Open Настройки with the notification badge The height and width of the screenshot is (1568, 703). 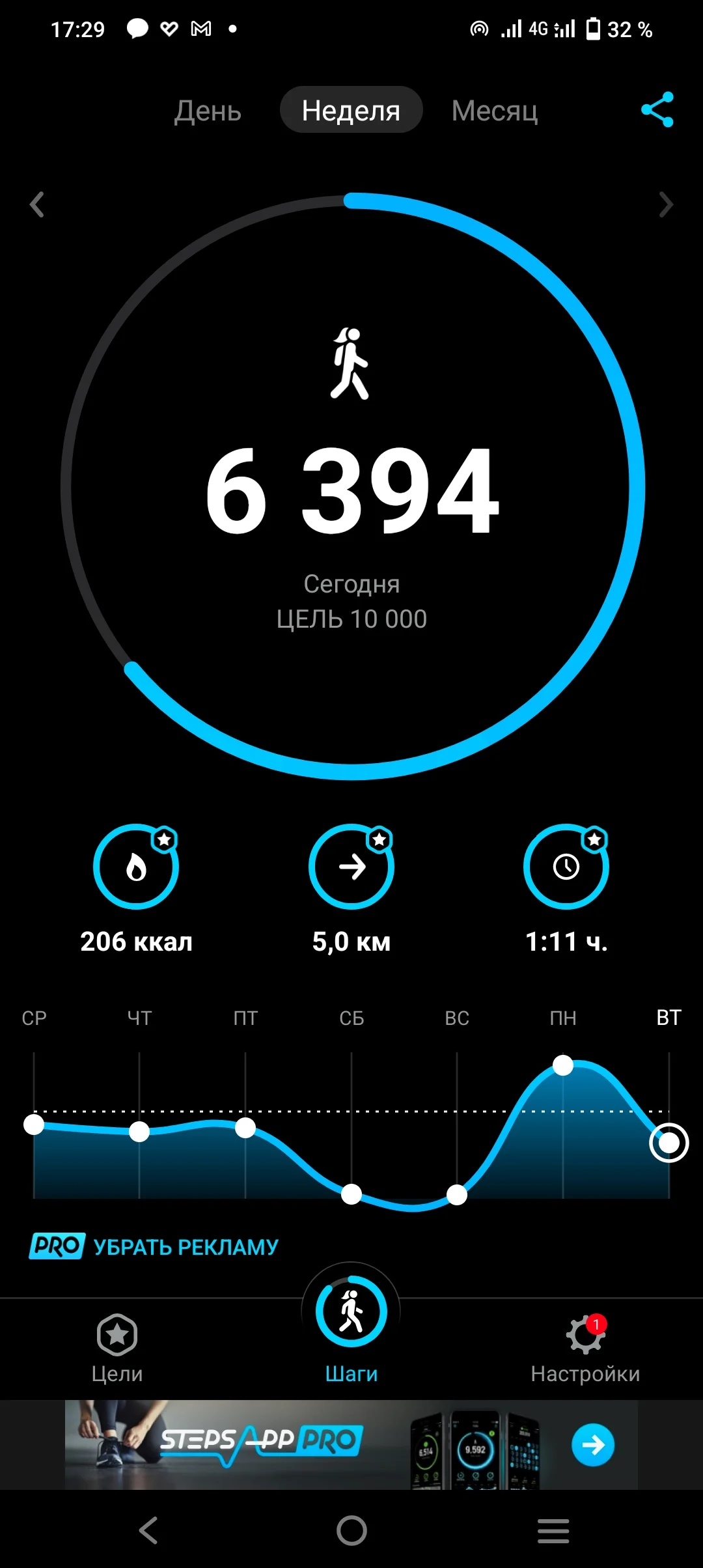pos(585,1347)
